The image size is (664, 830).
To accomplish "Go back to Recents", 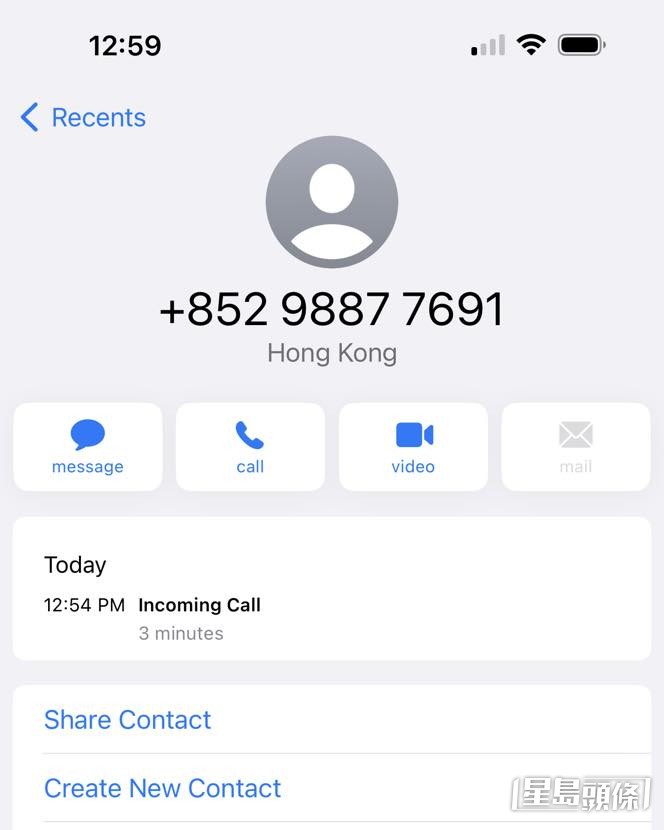I will pyautogui.click(x=84, y=118).
